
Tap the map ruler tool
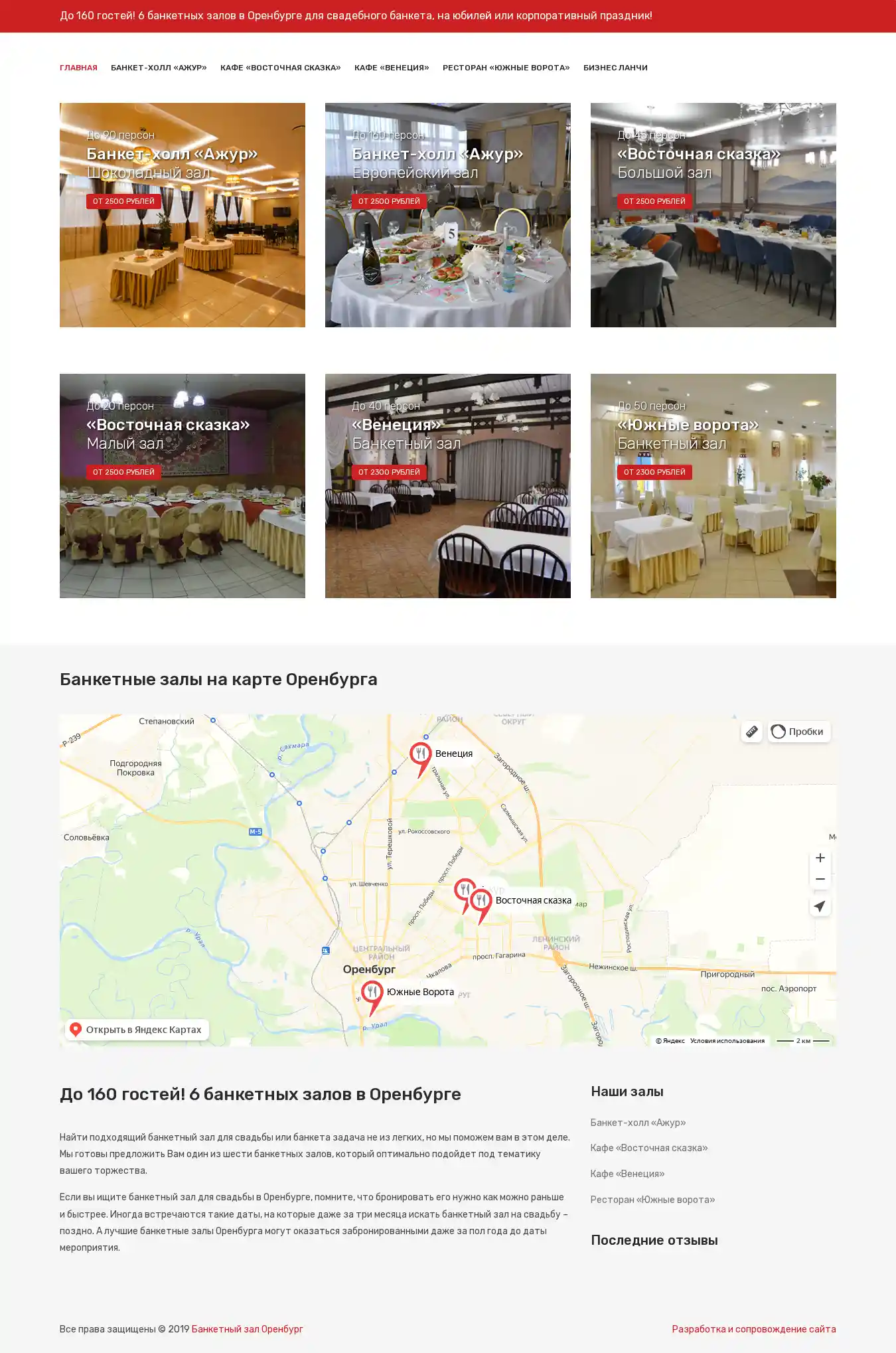[x=751, y=732]
